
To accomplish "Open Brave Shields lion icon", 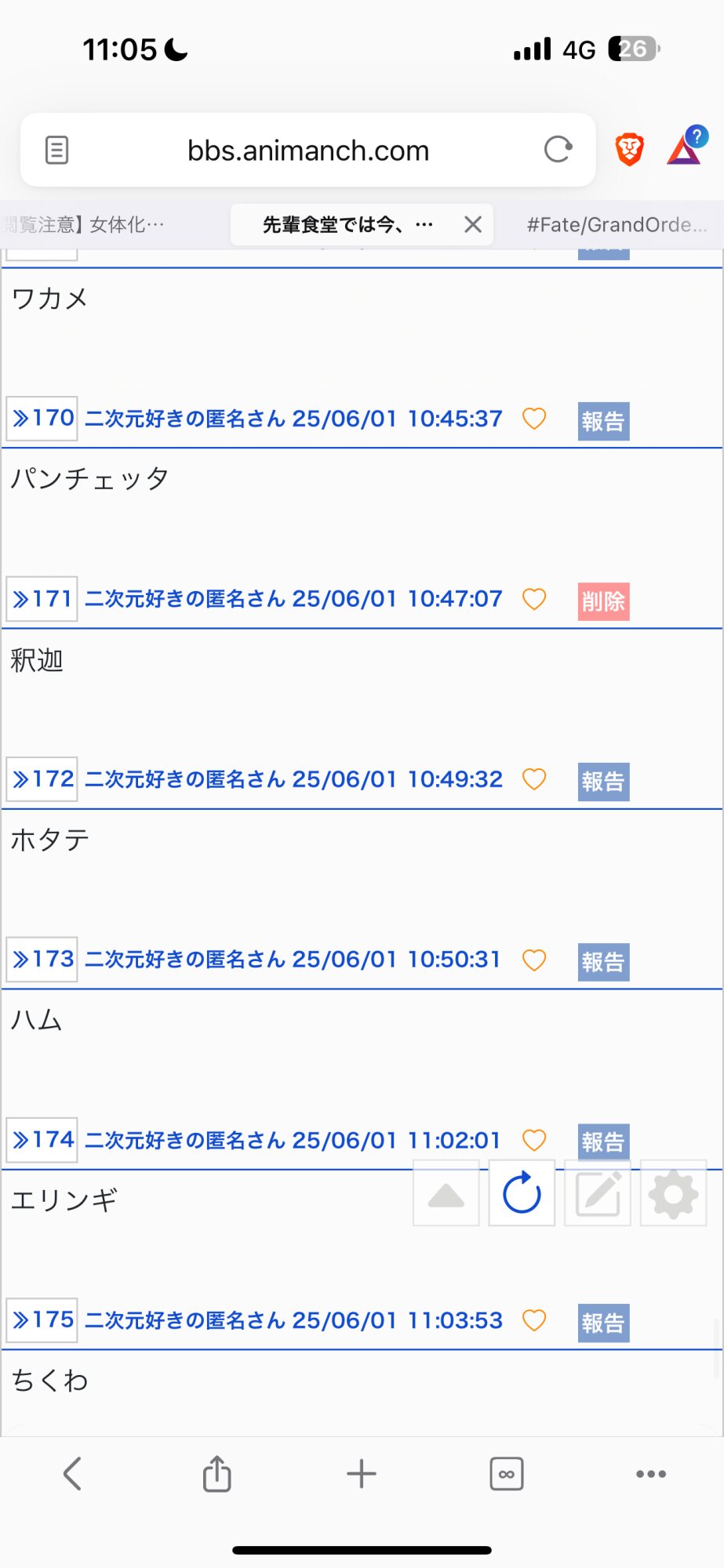I will coord(629,149).
